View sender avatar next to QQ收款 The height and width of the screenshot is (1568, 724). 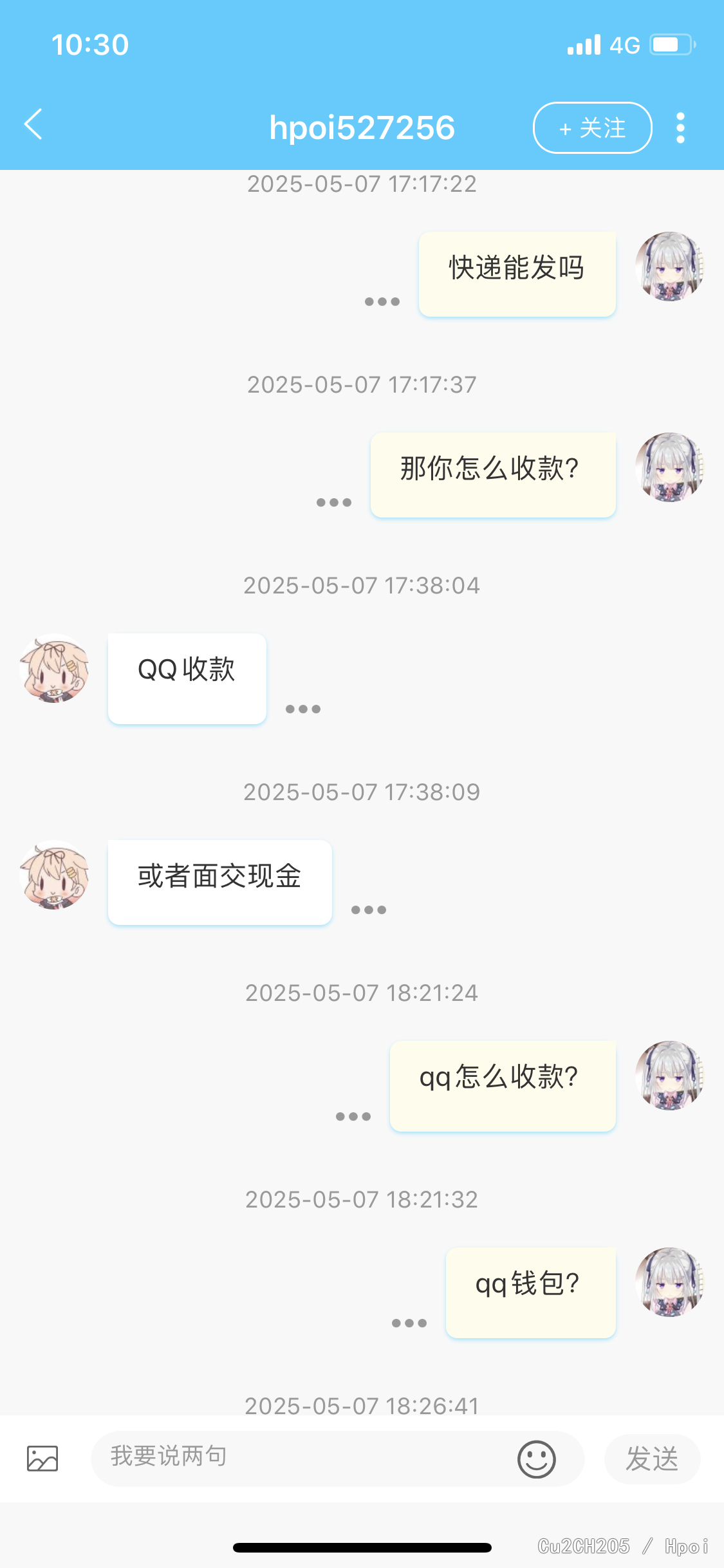click(54, 668)
